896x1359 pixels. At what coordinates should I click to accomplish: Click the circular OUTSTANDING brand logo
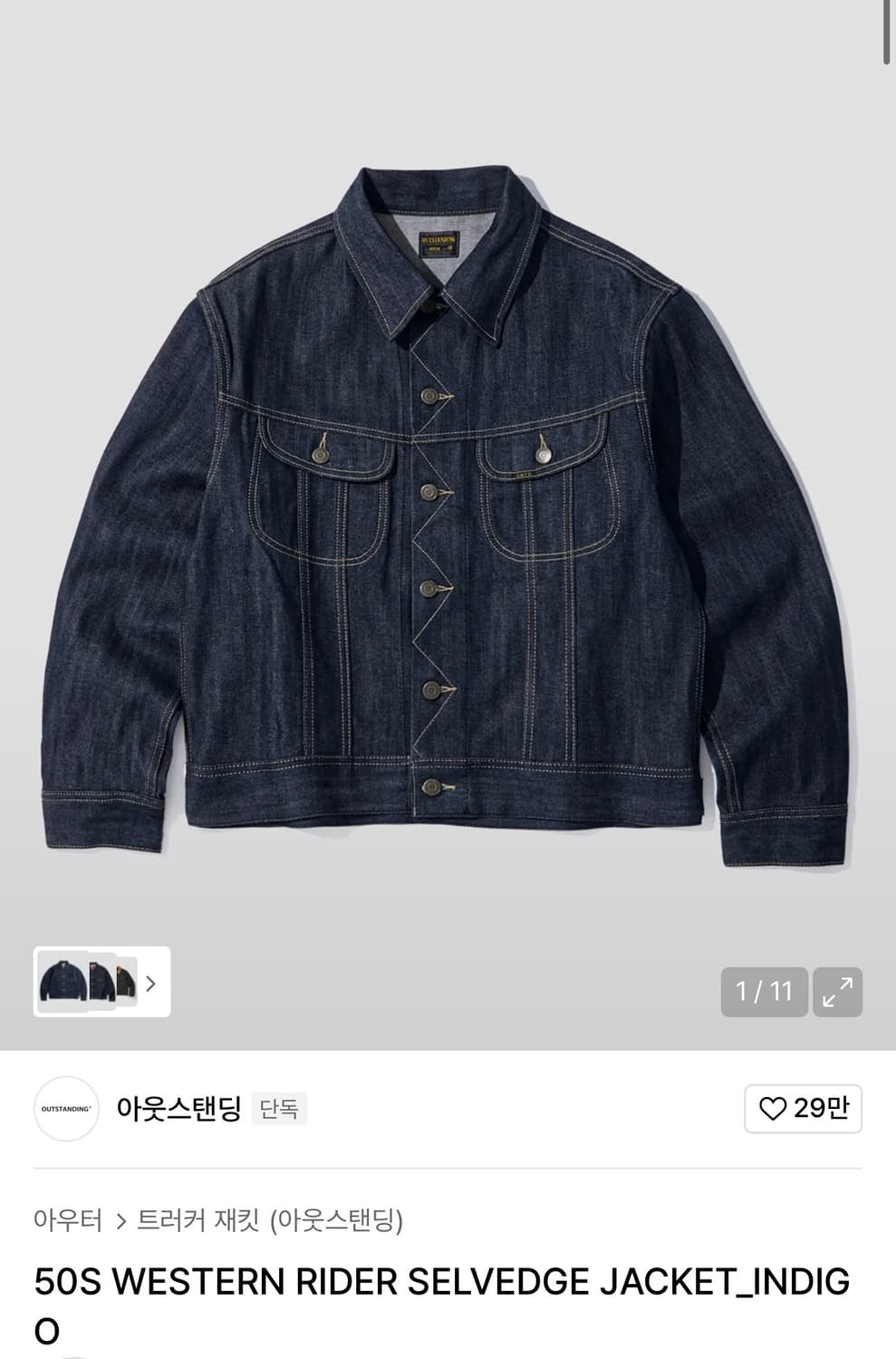click(x=65, y=1110)
